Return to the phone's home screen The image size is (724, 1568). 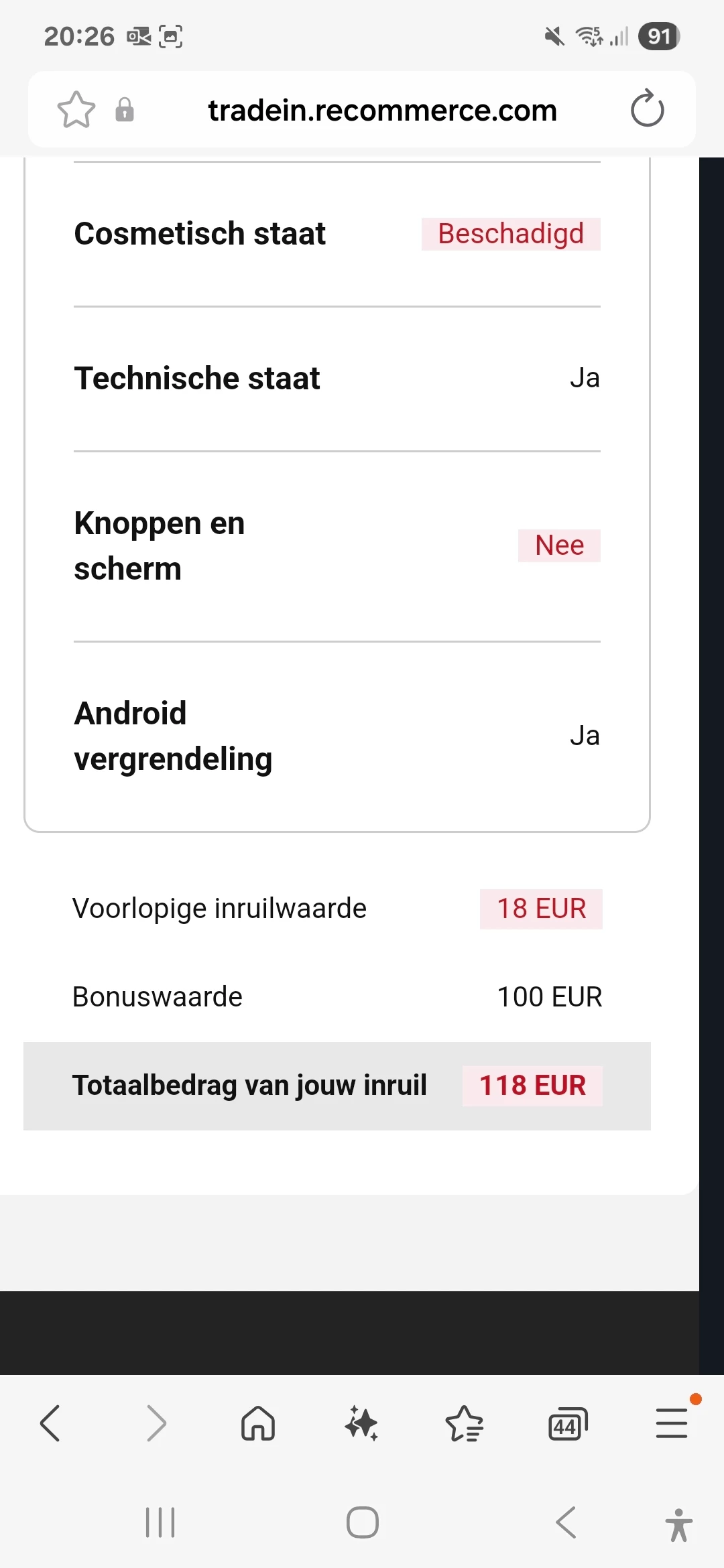tap(363, 1522)
